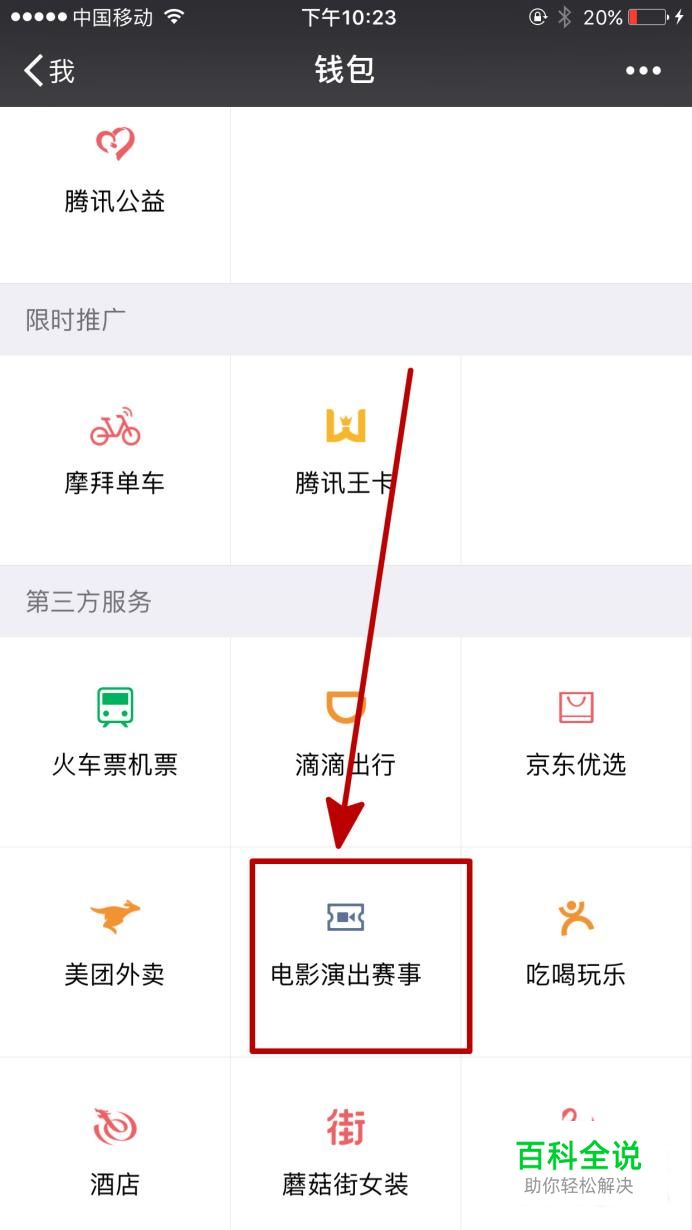Launch 滴滴出行 ride service
Image resolution: width=692 pixels, height=1230 pixels.
click(x=345, y=735)
